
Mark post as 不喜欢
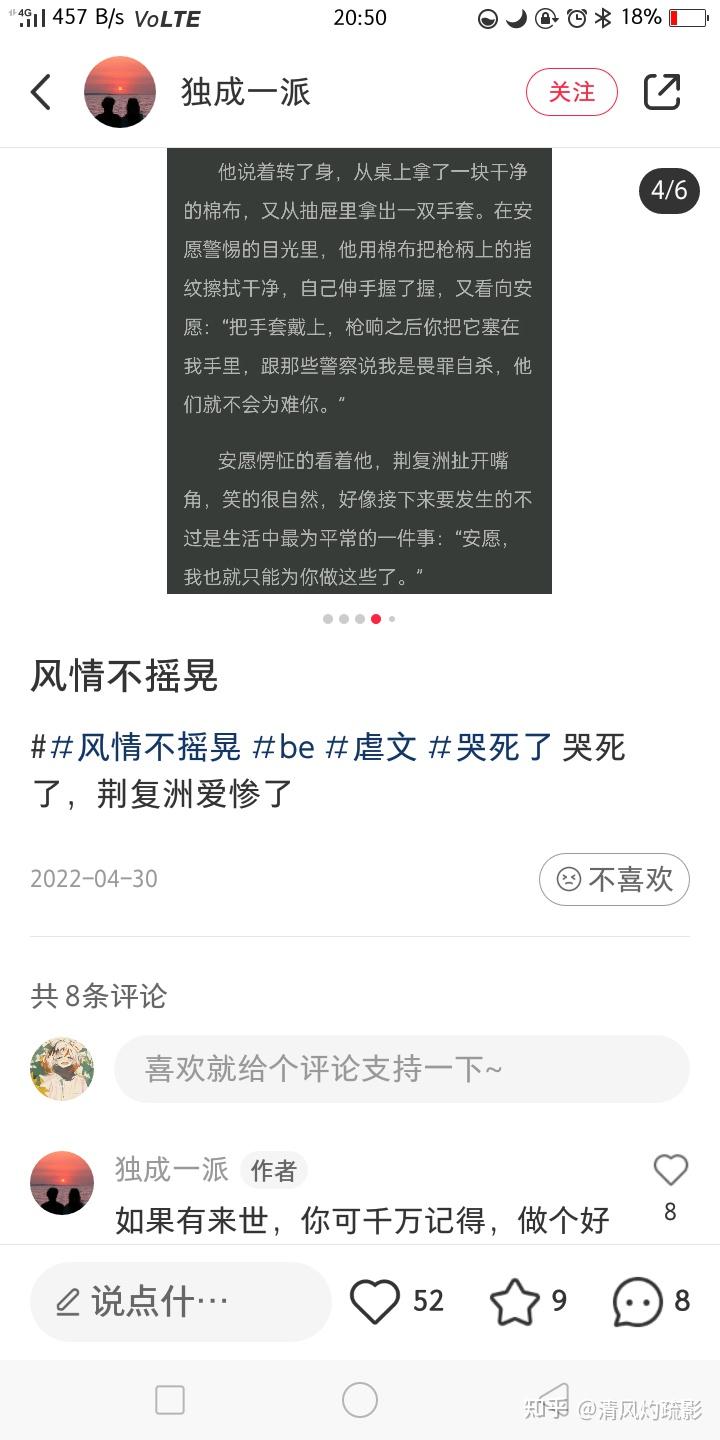click(x=614, y=879)
